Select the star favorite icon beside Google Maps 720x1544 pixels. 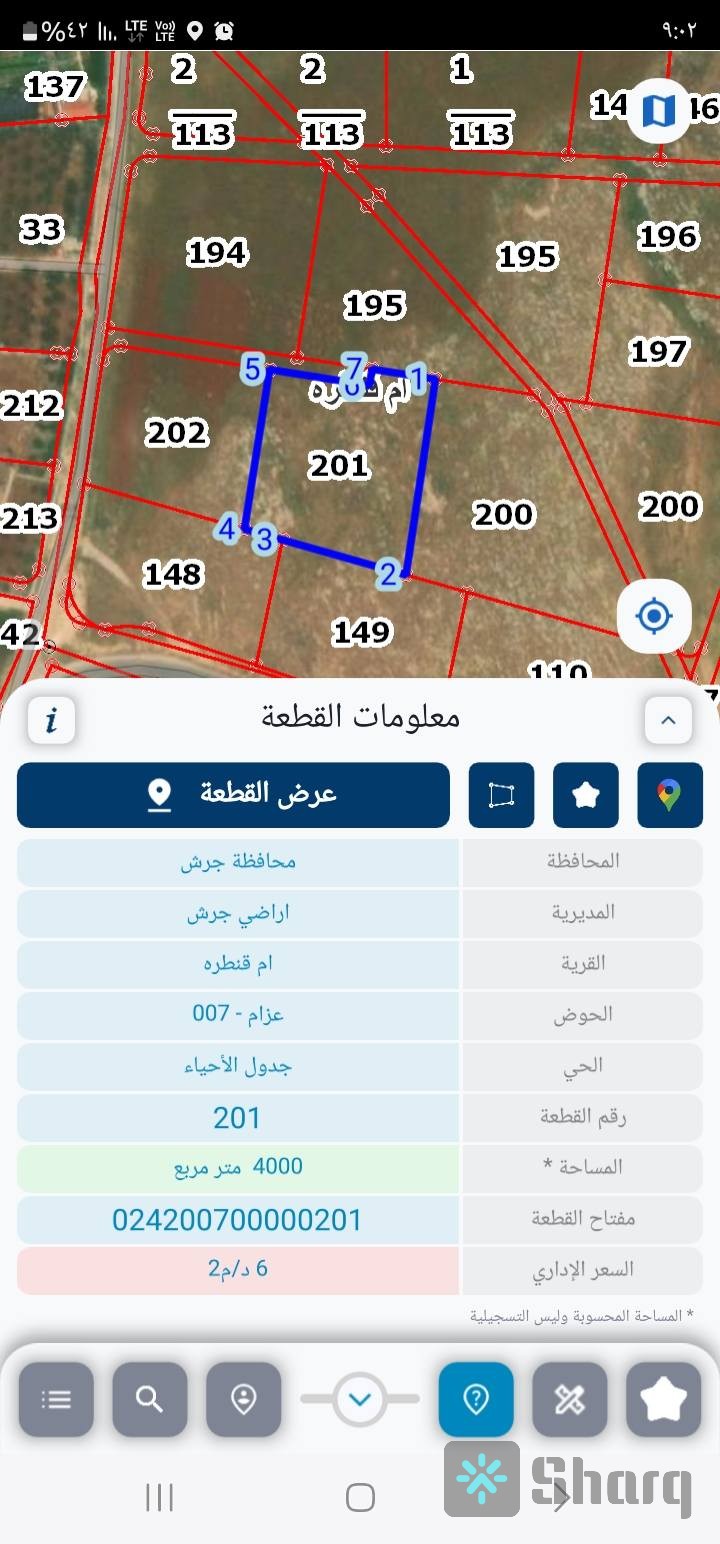pos(586,795)
